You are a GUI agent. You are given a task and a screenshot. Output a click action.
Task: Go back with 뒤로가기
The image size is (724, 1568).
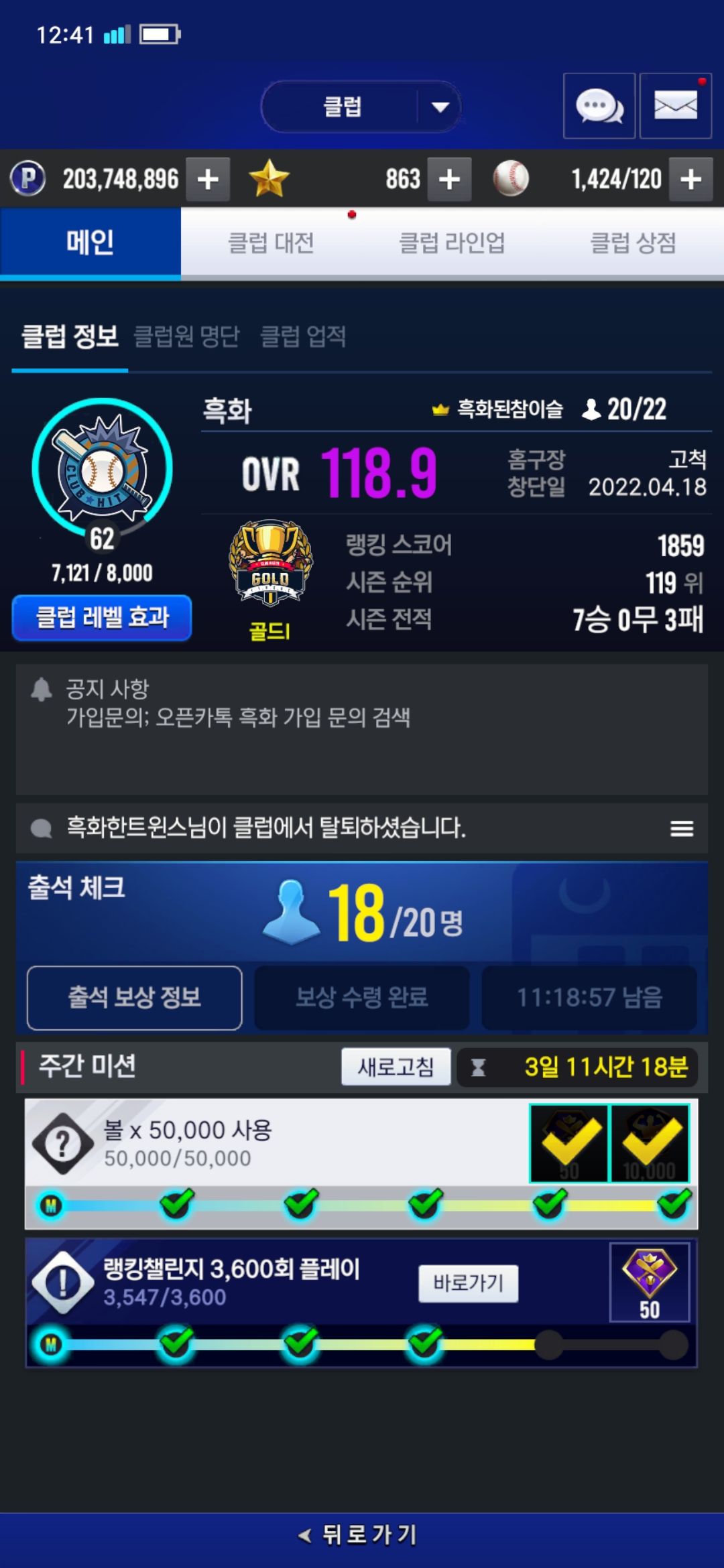coord(362,1534)
